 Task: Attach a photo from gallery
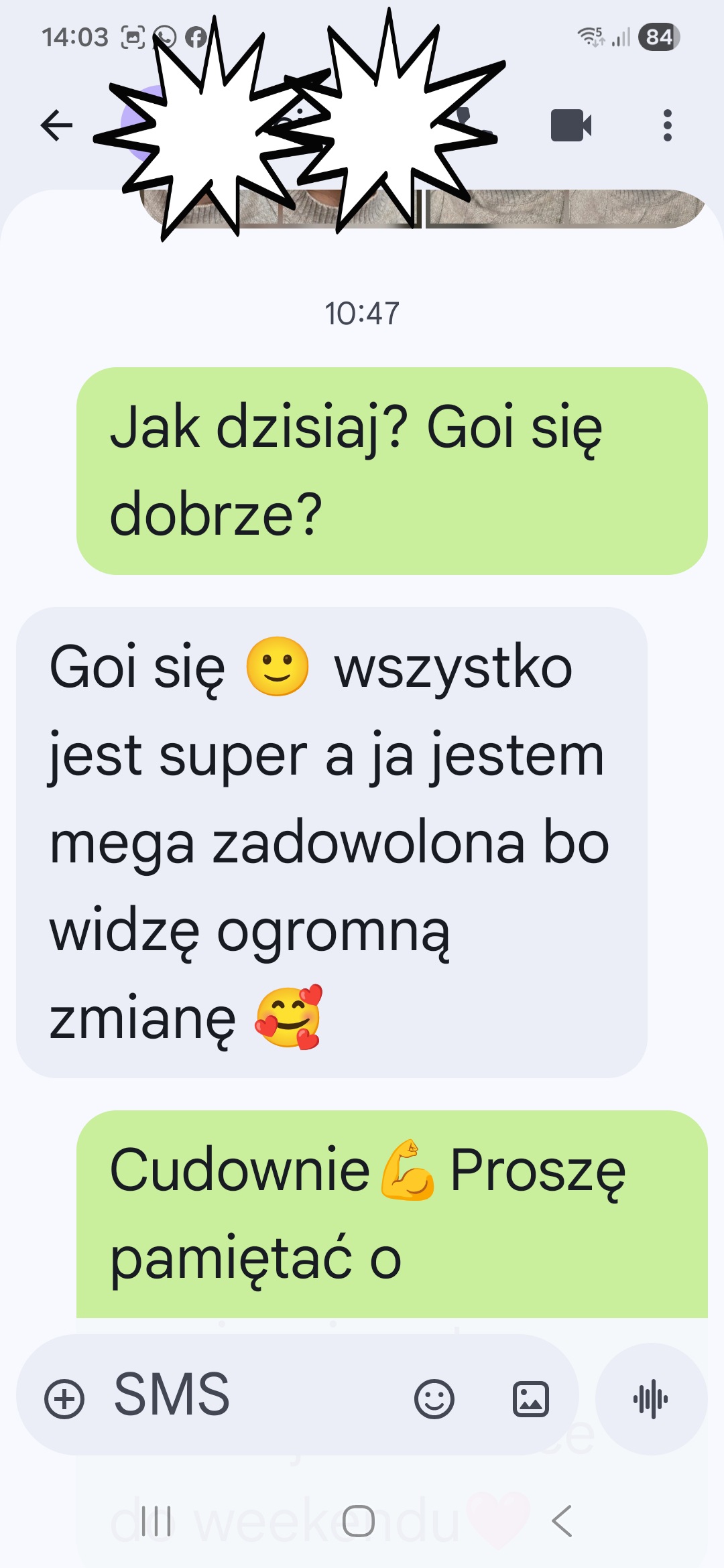click(531, 1399)
